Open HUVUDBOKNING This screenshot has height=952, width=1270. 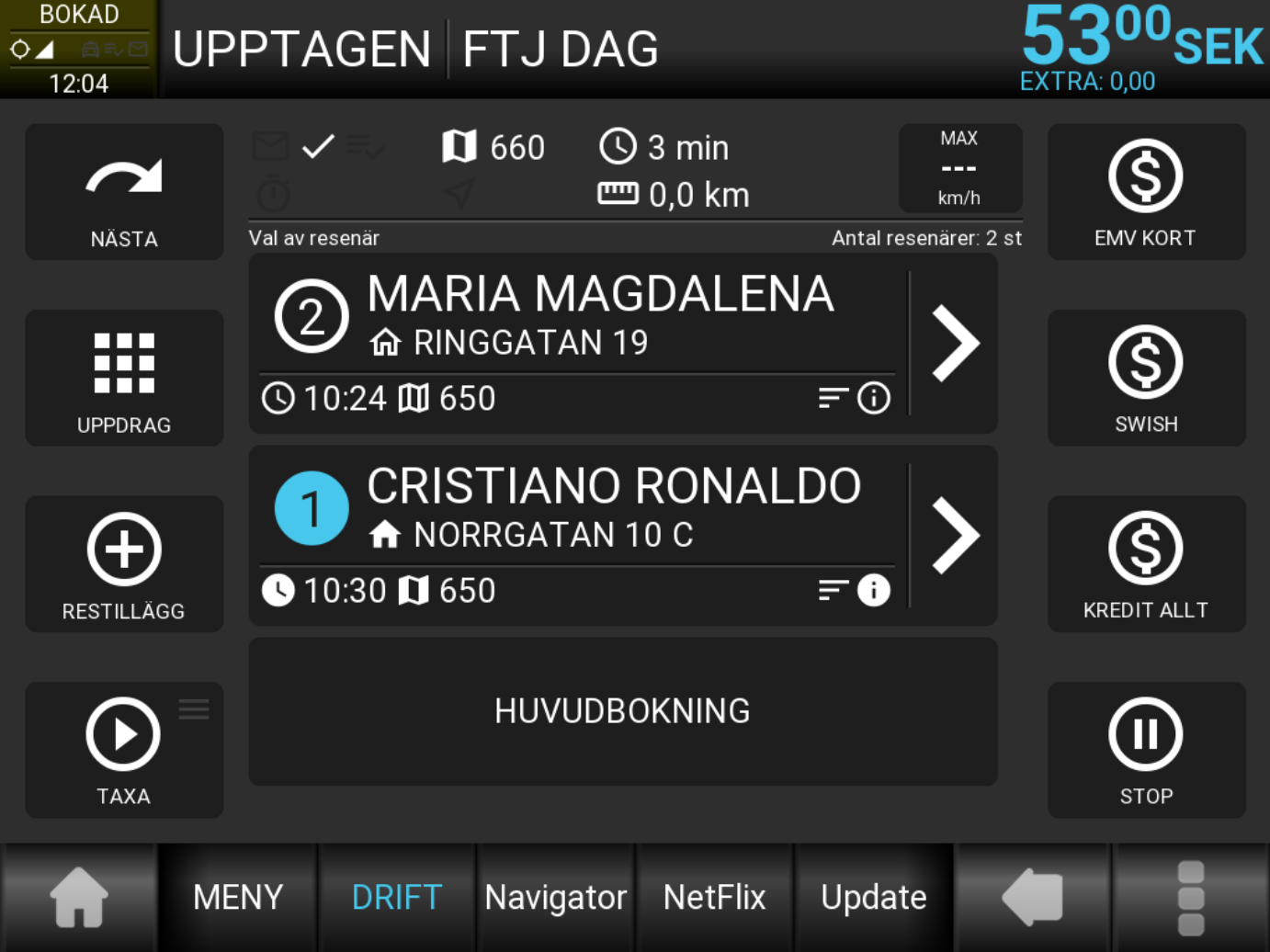click(x=622, y=711)
